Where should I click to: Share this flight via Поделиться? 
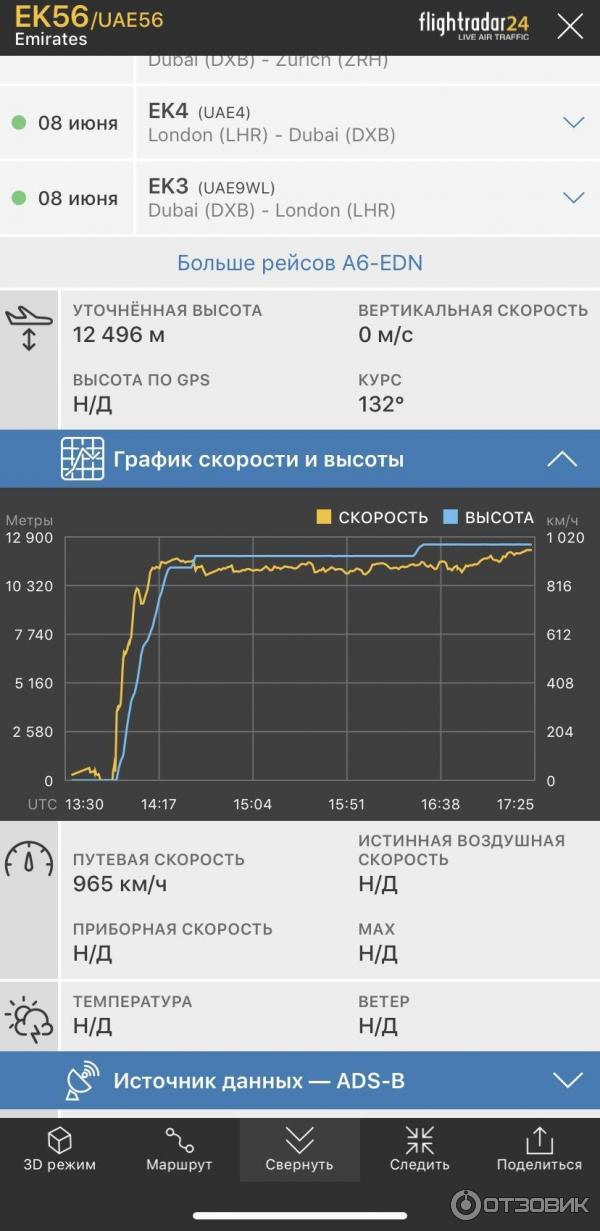click(x=539, y=1150)
